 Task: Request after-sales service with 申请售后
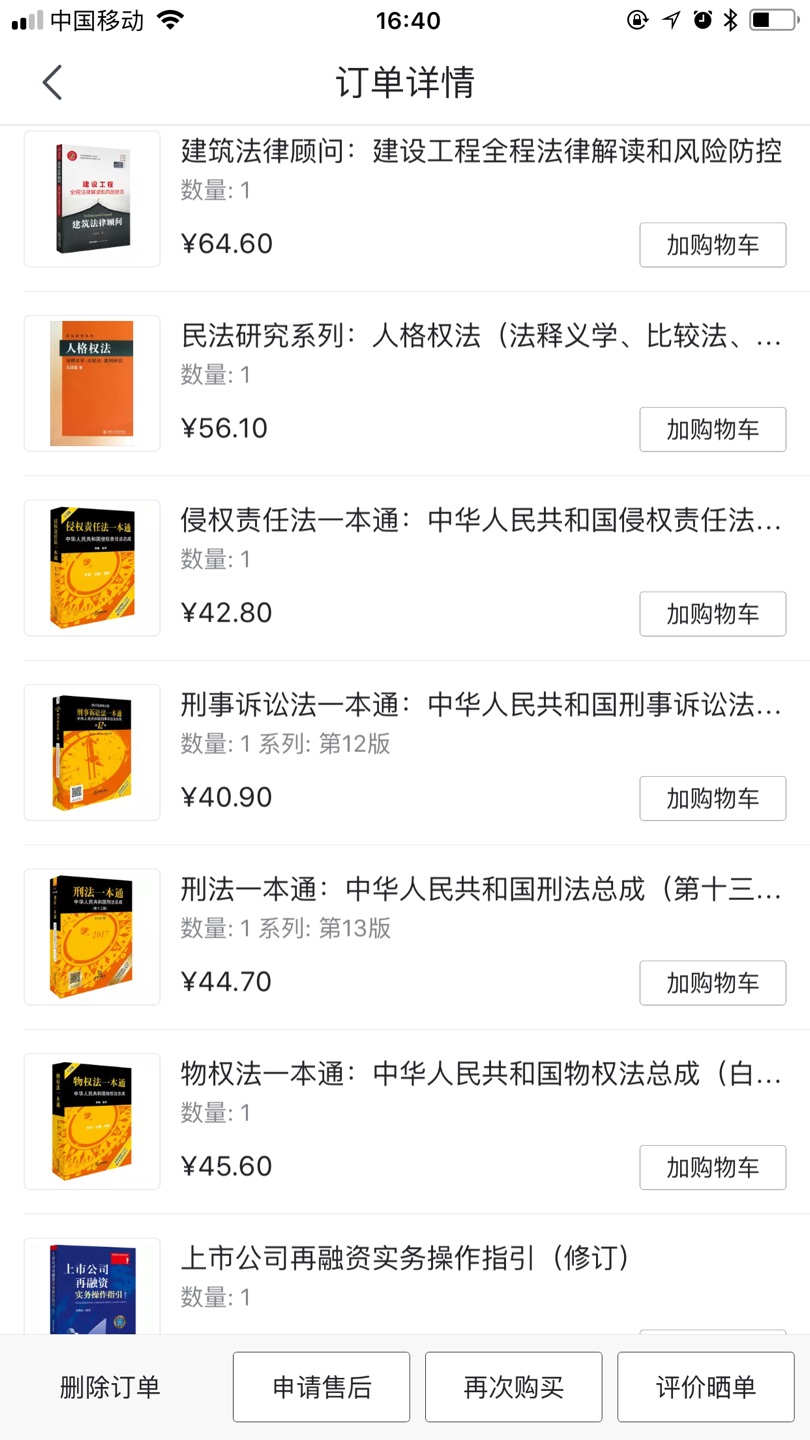point(321,1387)
